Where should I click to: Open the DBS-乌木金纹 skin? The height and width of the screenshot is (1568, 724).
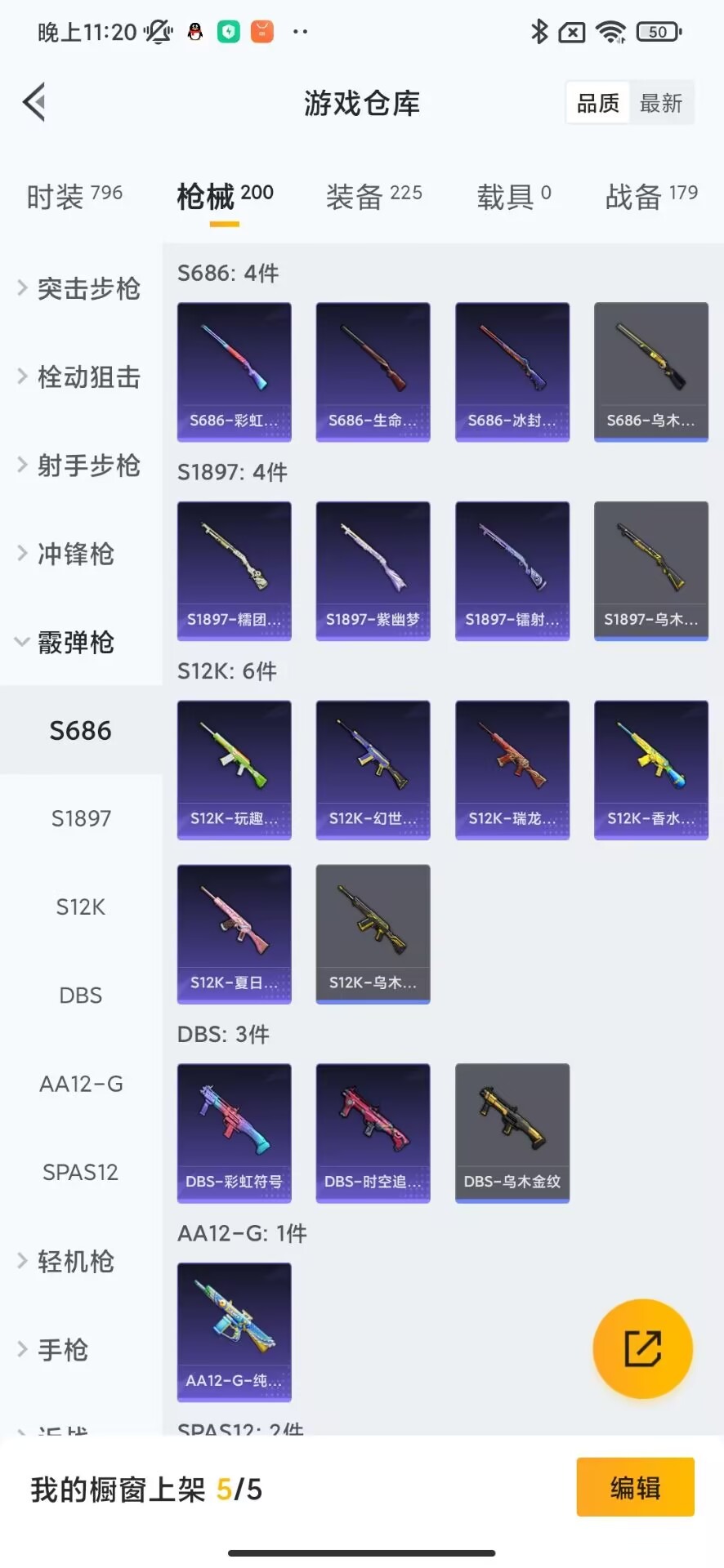tap(512, 1133)
